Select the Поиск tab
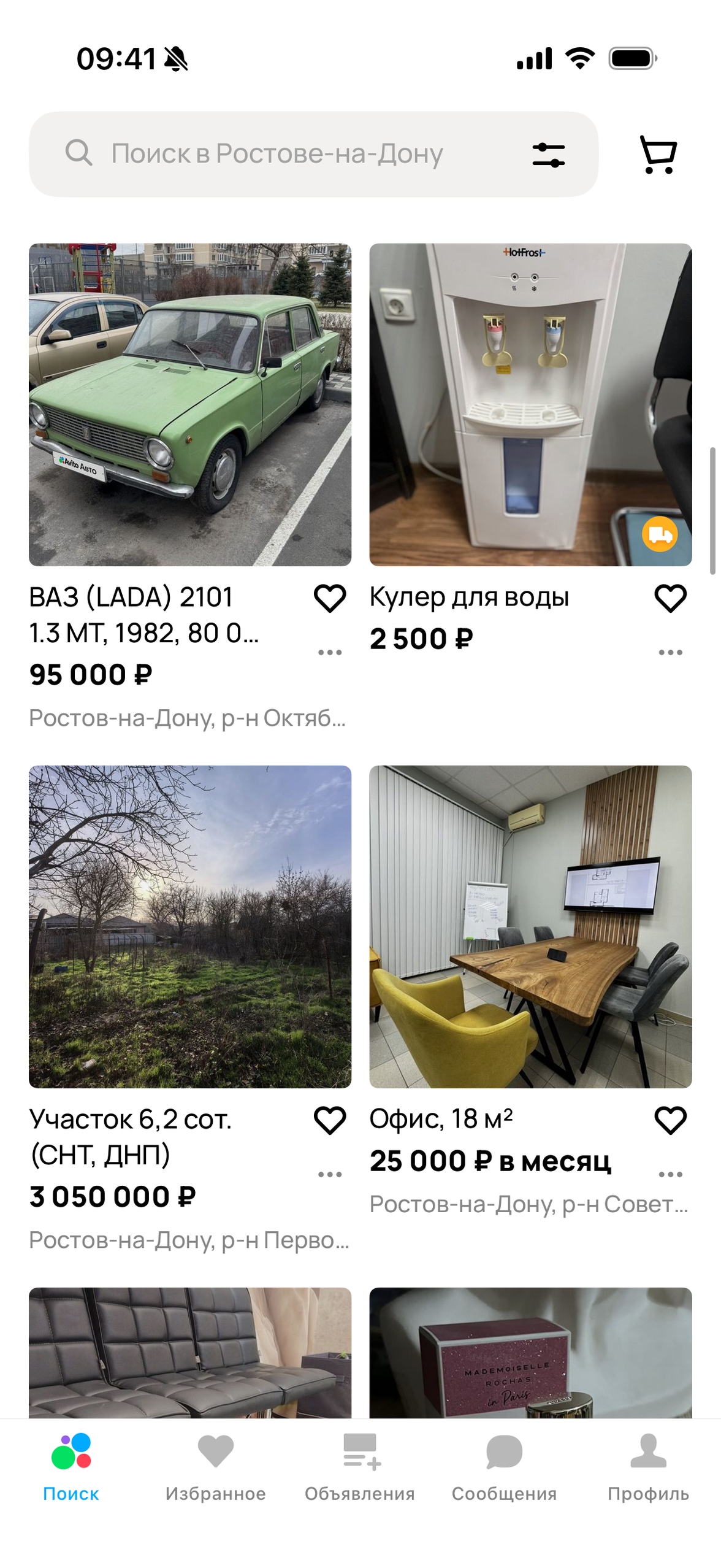 (71, 1466)
